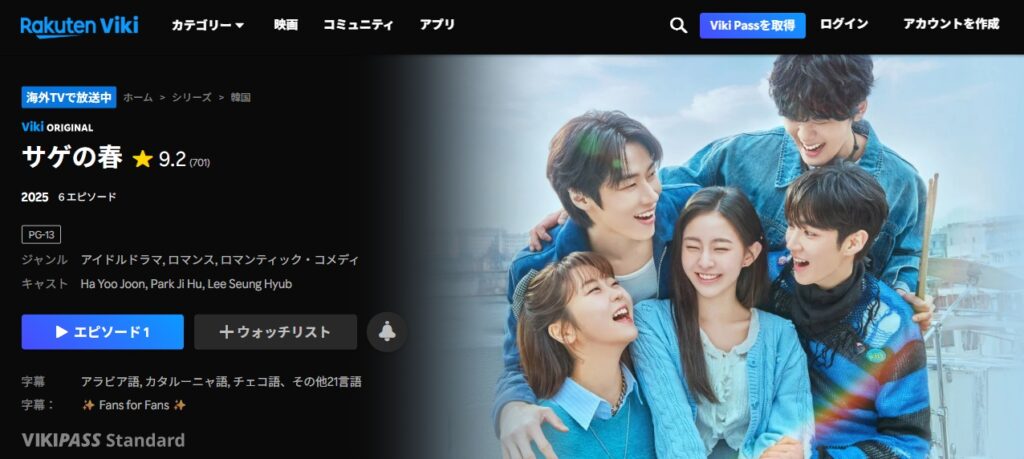This screenshot has width=1024, height=459.
Task: Tap Viki Passを取得 button
Action: click(x=752, y=25)
